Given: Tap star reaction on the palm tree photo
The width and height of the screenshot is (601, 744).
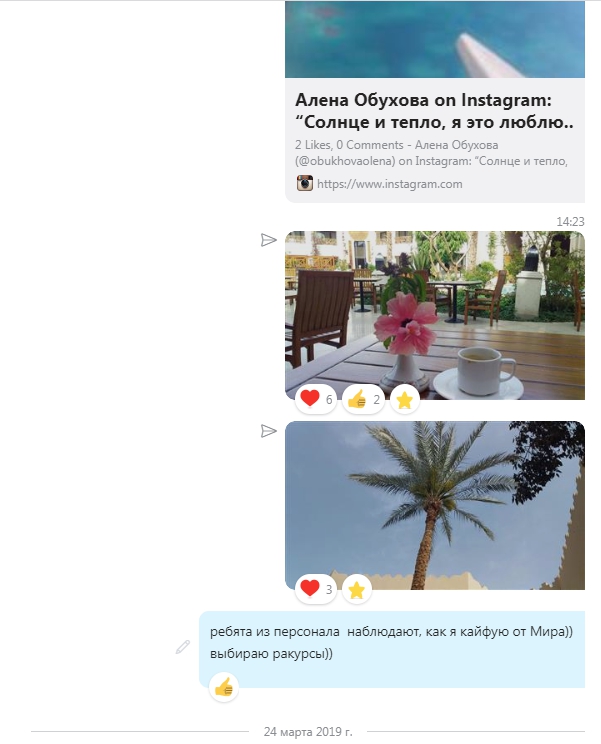Looking at the screenshot, I should tap(356, 590).
